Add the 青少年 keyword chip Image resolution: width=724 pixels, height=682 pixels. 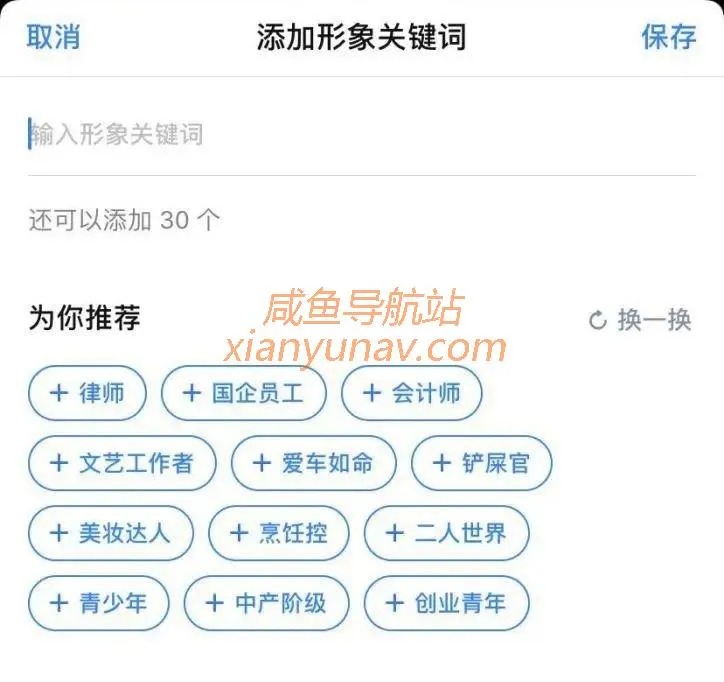point(99,603)
